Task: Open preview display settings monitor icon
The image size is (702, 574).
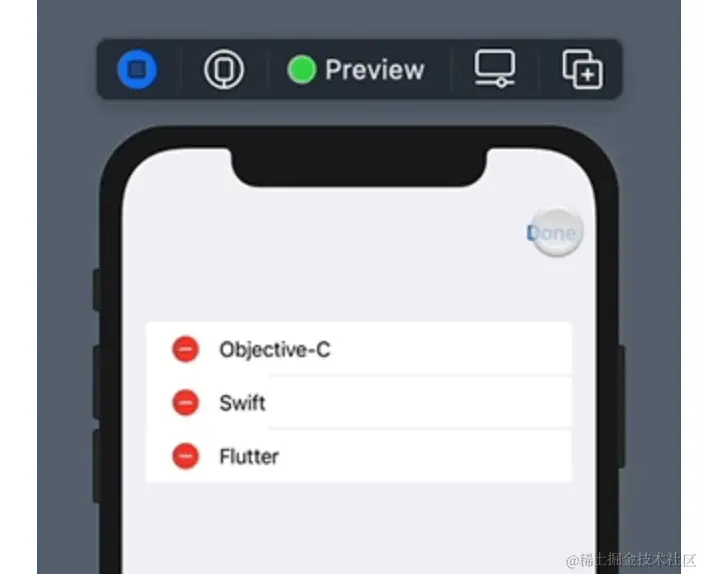Action: [x=495, y=69]
